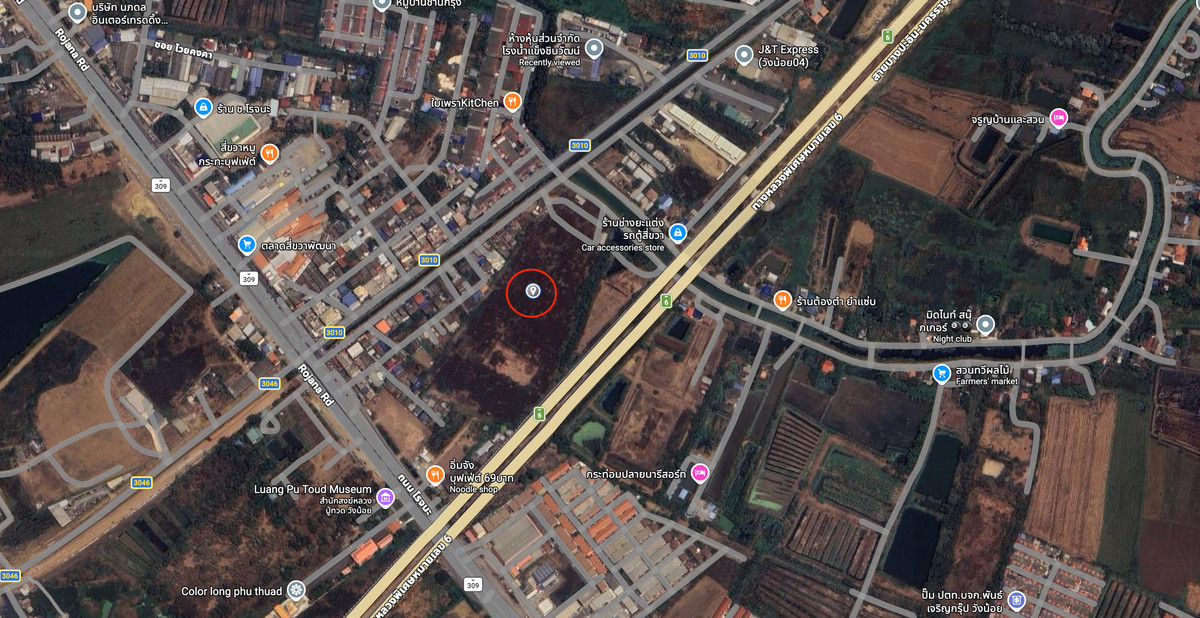Viewport: 1200px width, 618px height.
Task: Open the ตลาดสี่ขวาพัฒนา shopping marker
Action: coord(246,244)
